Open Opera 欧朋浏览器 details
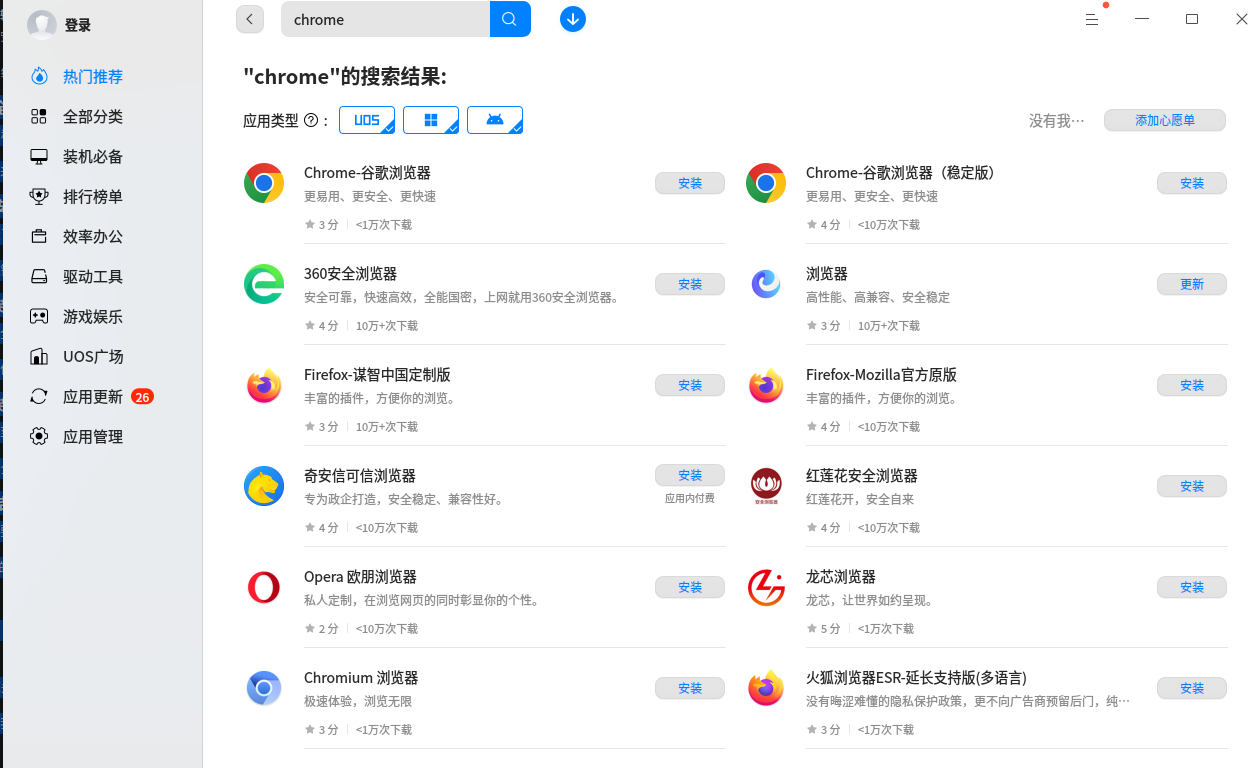 tap(360, 577)
